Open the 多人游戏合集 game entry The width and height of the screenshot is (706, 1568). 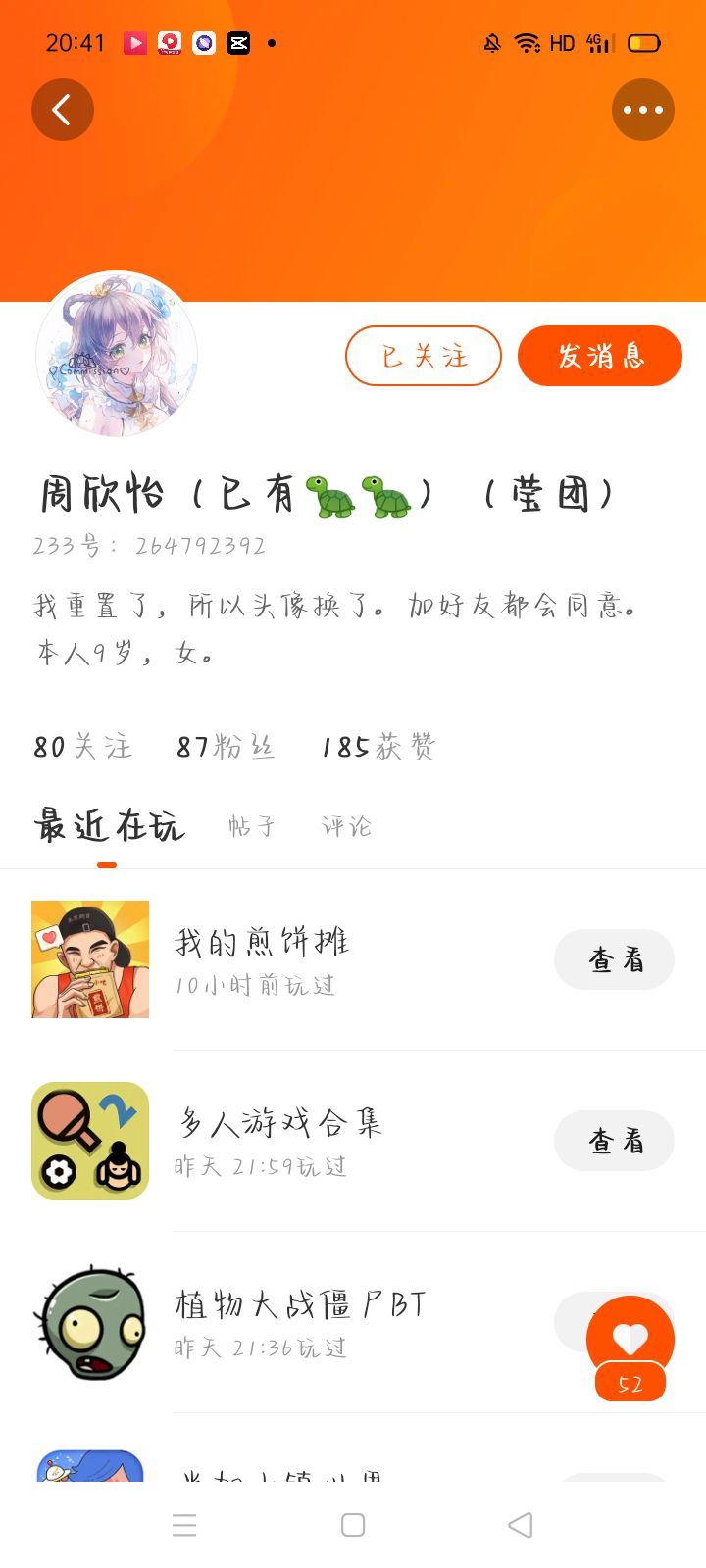(278, 1140)
